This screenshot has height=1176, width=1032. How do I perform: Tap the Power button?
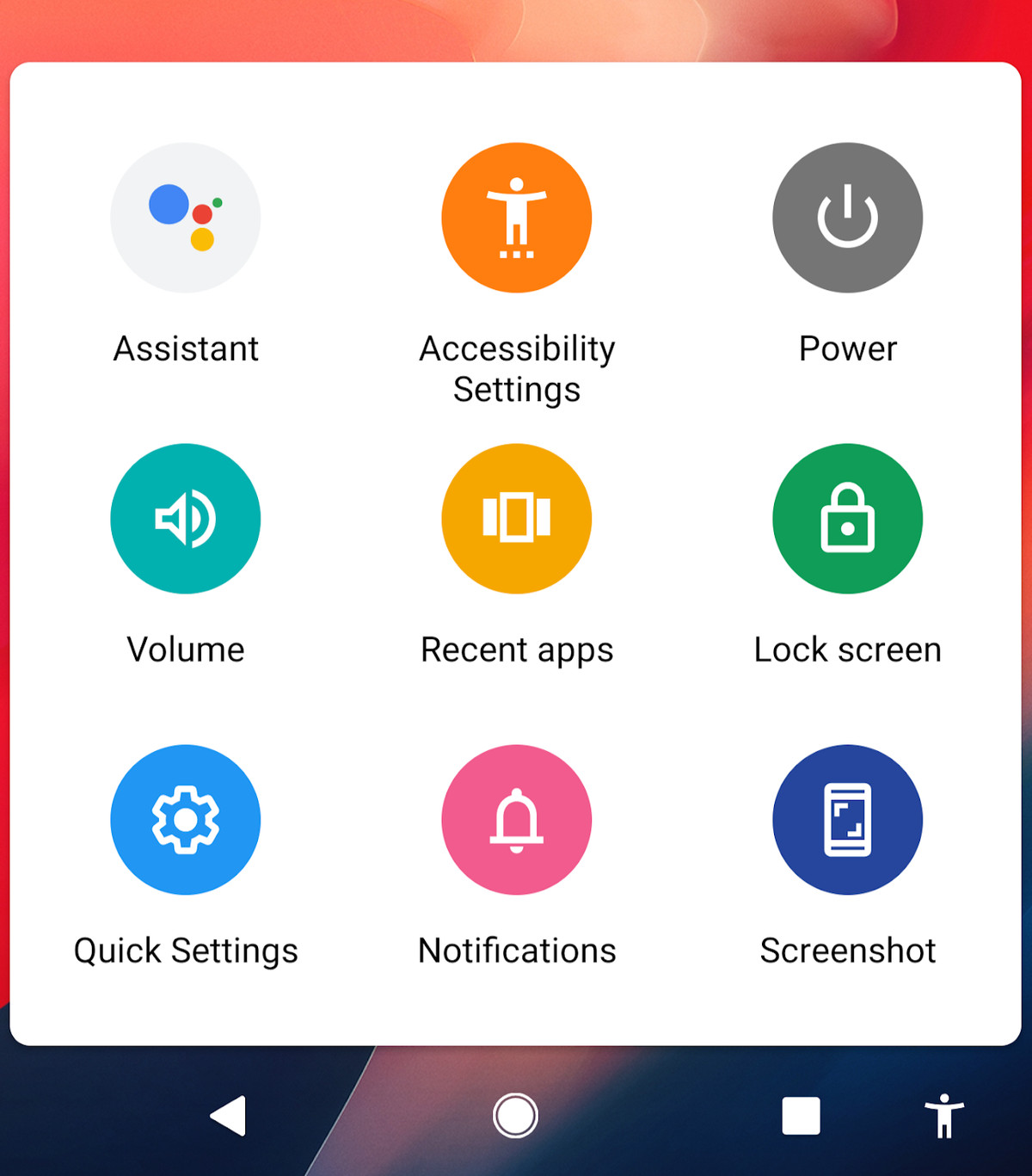(847, 218)
